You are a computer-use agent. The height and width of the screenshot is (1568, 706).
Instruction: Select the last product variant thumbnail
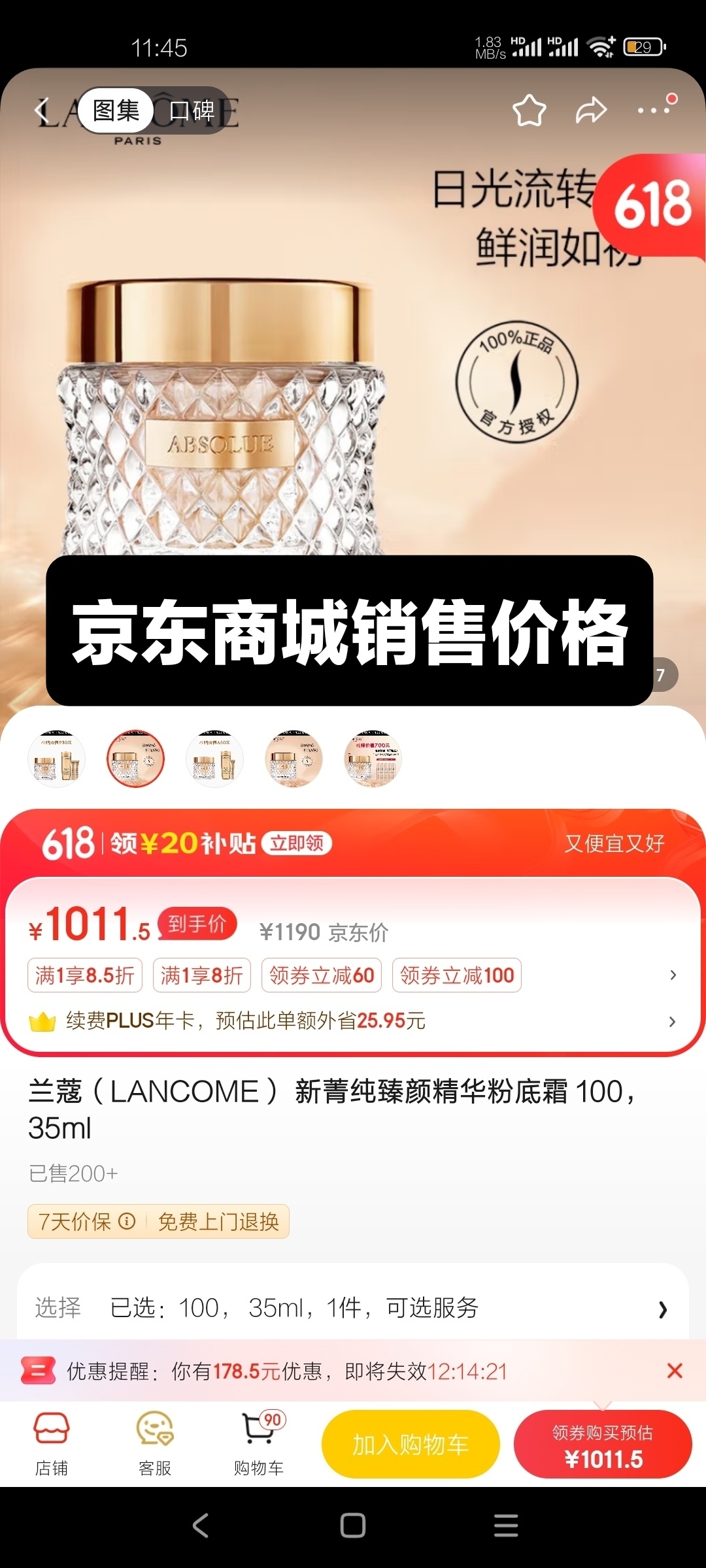click(373, 759)
